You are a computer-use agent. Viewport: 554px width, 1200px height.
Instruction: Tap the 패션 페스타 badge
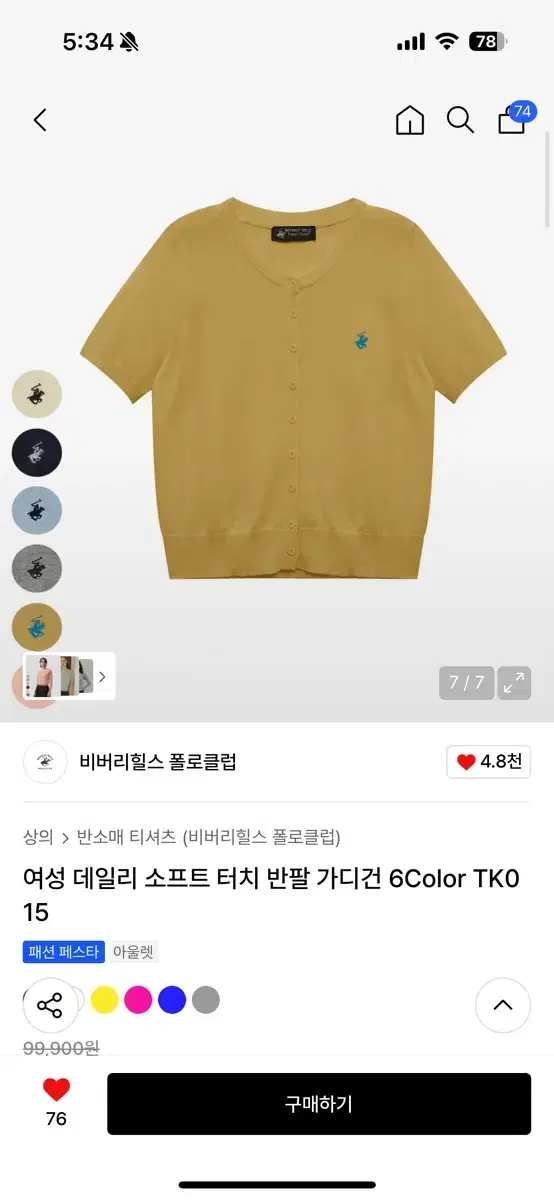[63, 952]
